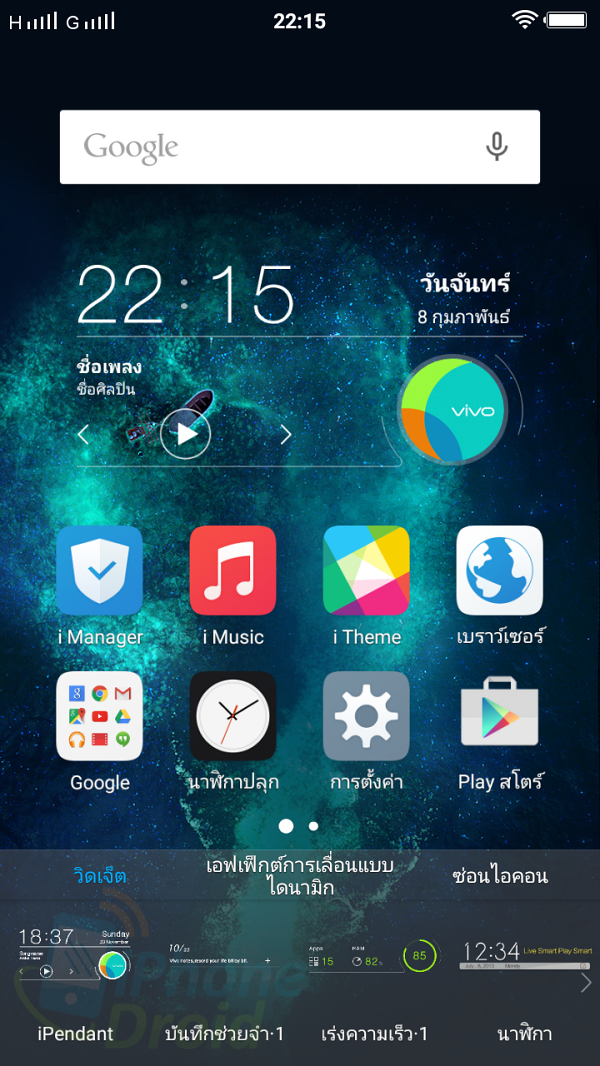Open the i Theme app
The width and height of the screenshot is (600, 1066).
(x=367, y=585)
